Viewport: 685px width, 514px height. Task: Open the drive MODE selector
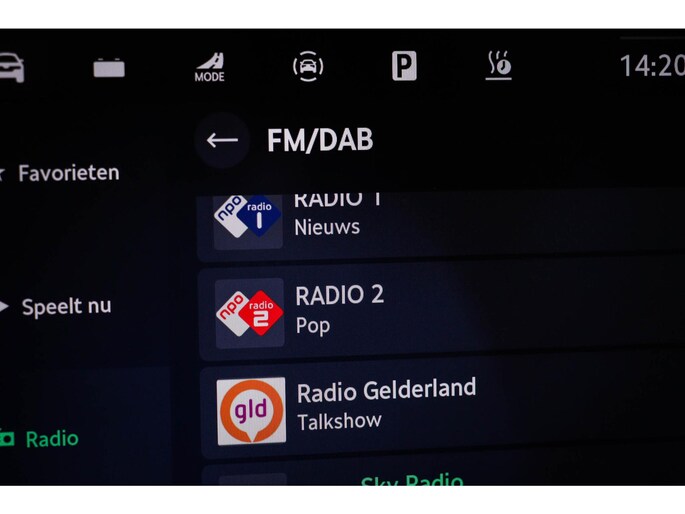click(x=209, y=67)
